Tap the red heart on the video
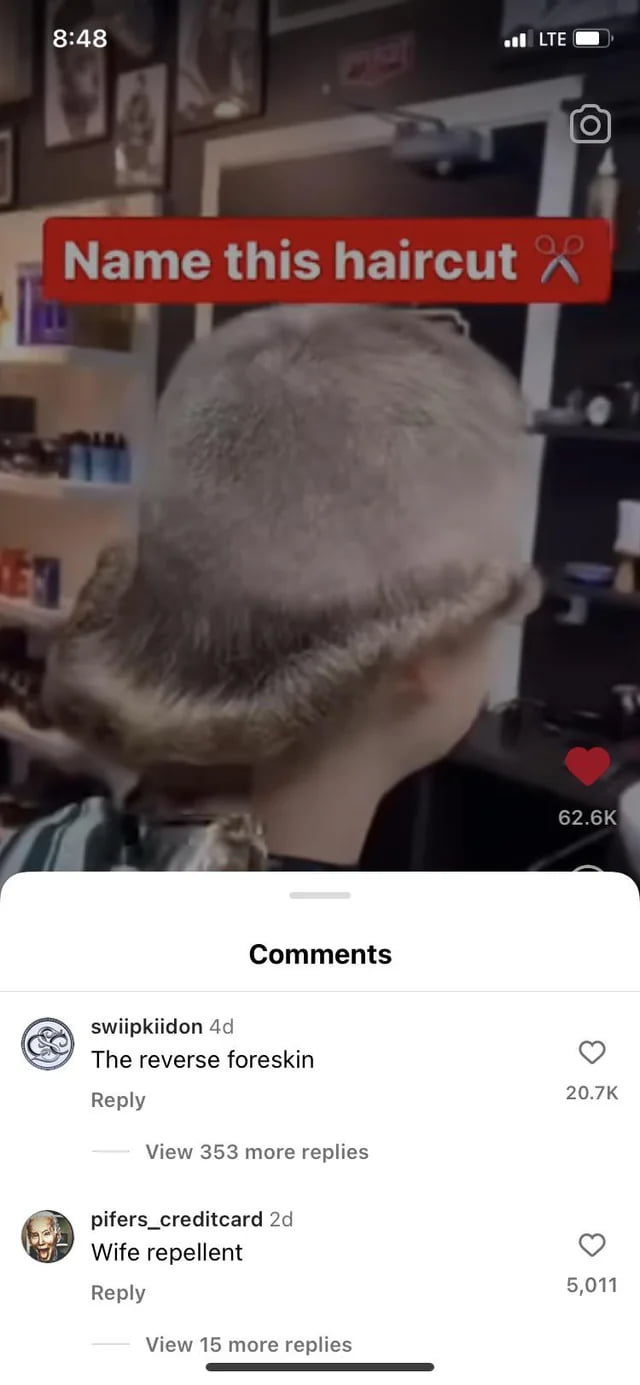Image resolution: width=640 pixels, height=1385 pixels. point(587,767)
